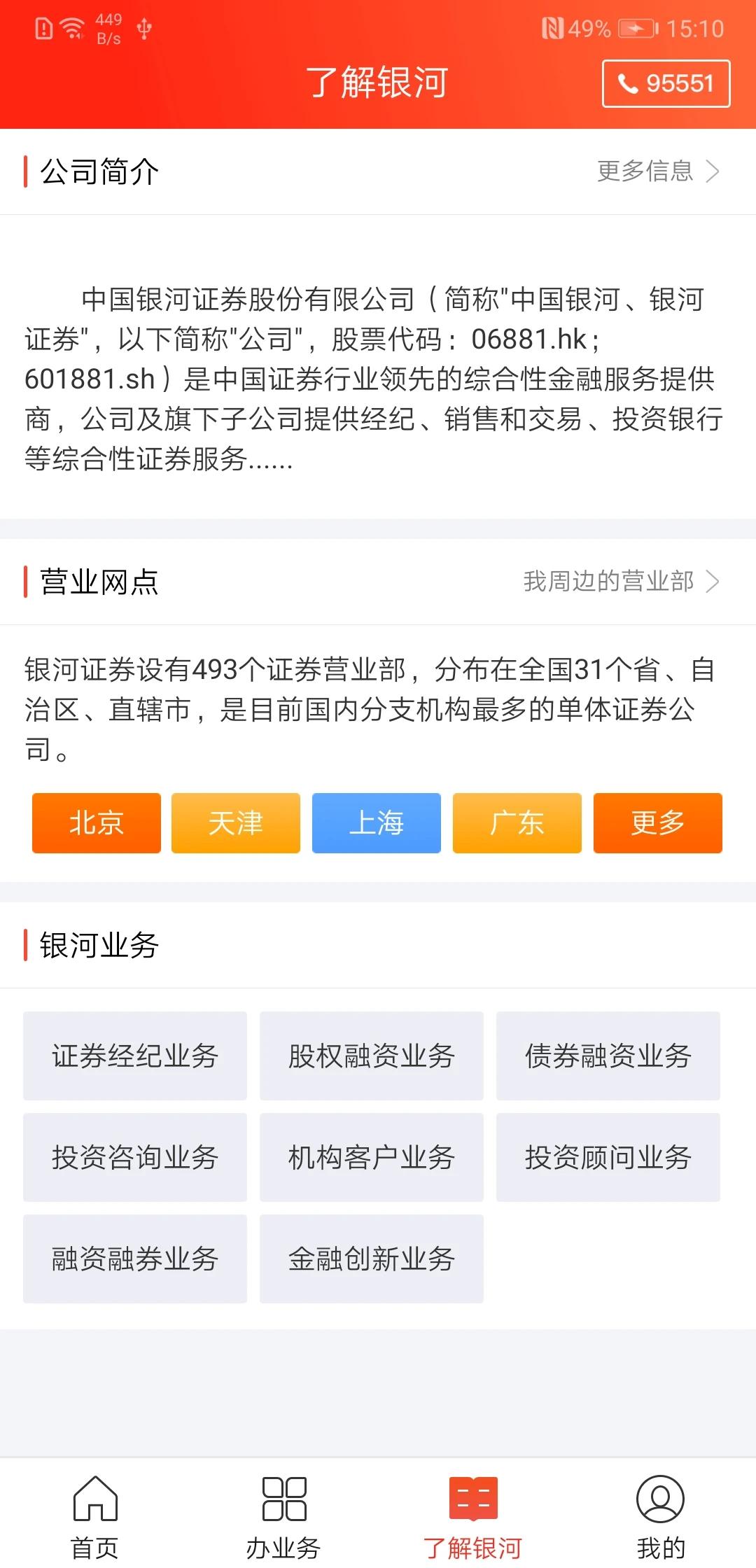Image resolution: width=756 pixels, height=1568 pixels.
Task: Select the 北京 branch button
Action: pos(97,822)
